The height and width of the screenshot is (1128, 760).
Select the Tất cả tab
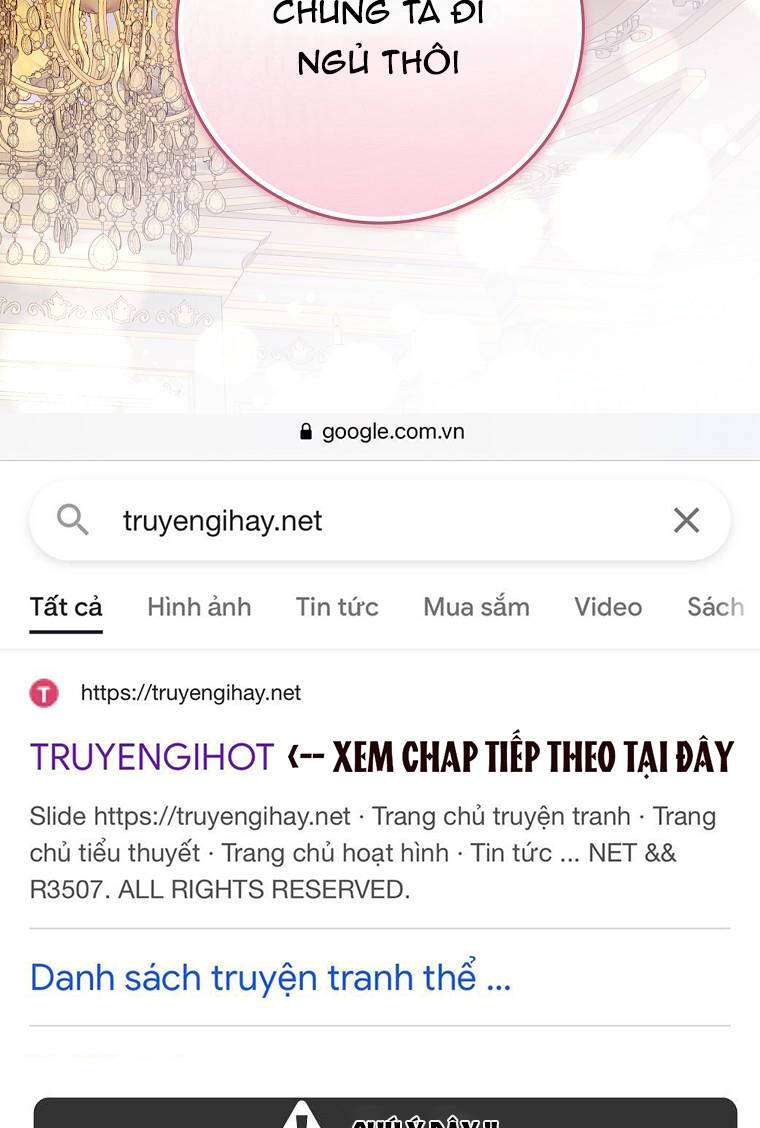click(65, 607)
